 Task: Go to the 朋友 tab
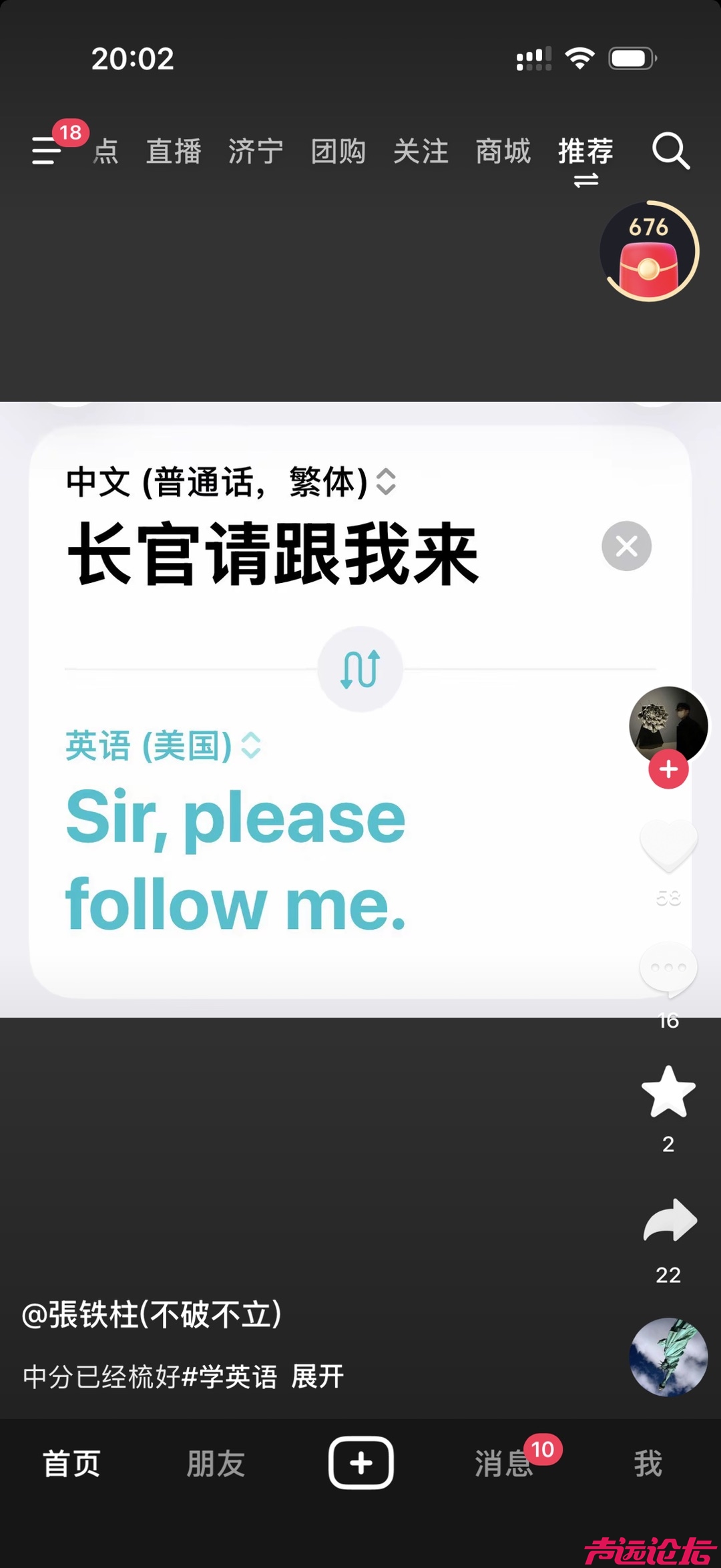coord(216,1464)
